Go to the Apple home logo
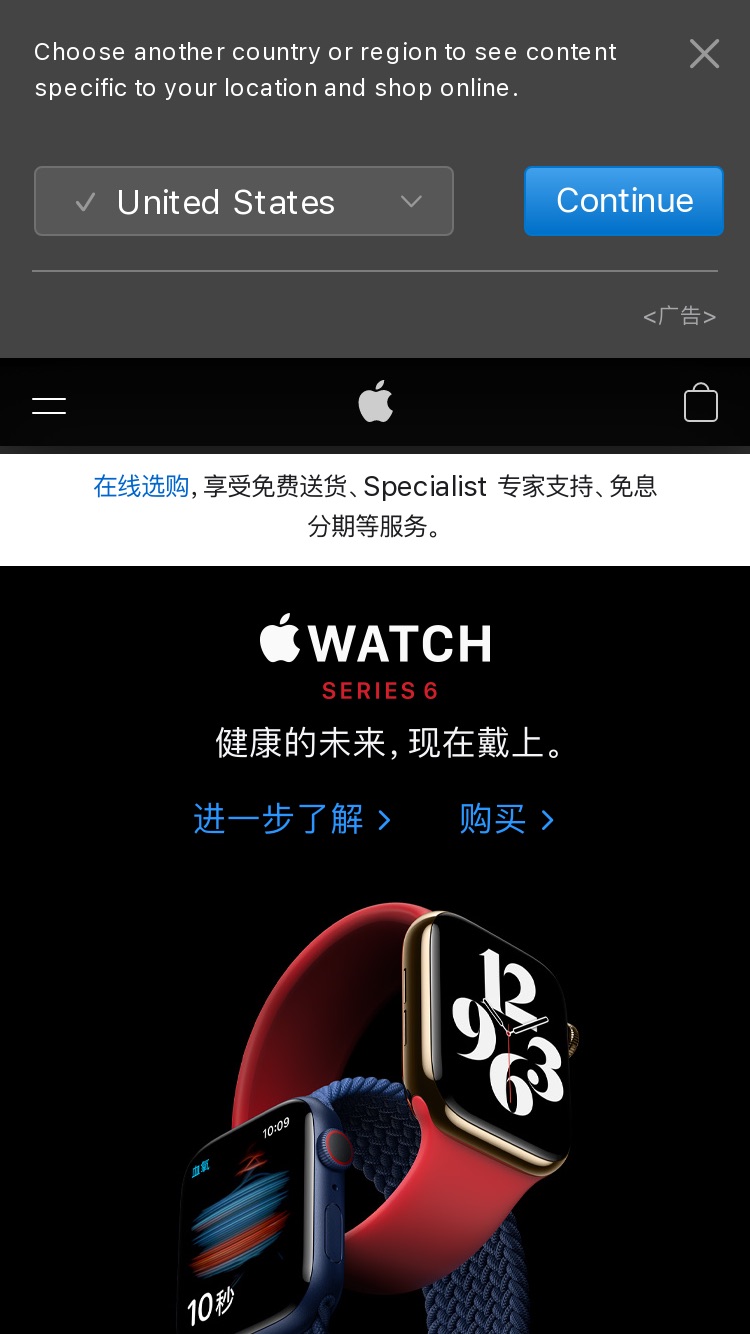The image size is (750, 1334). coord(376,402)
